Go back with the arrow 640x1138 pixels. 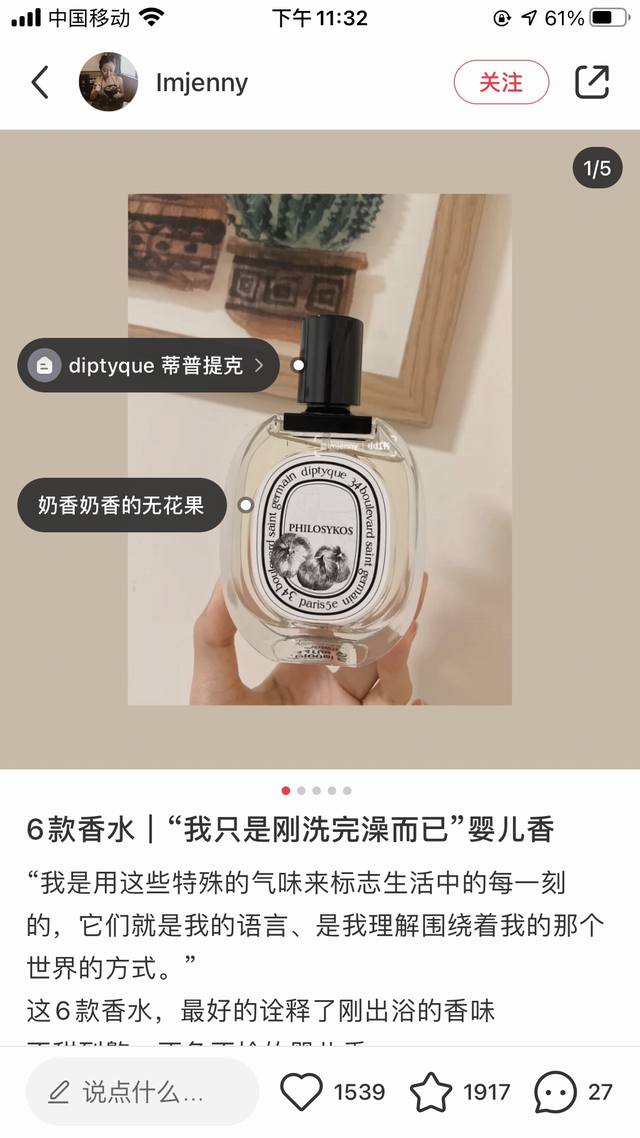[x=40, y=82]
